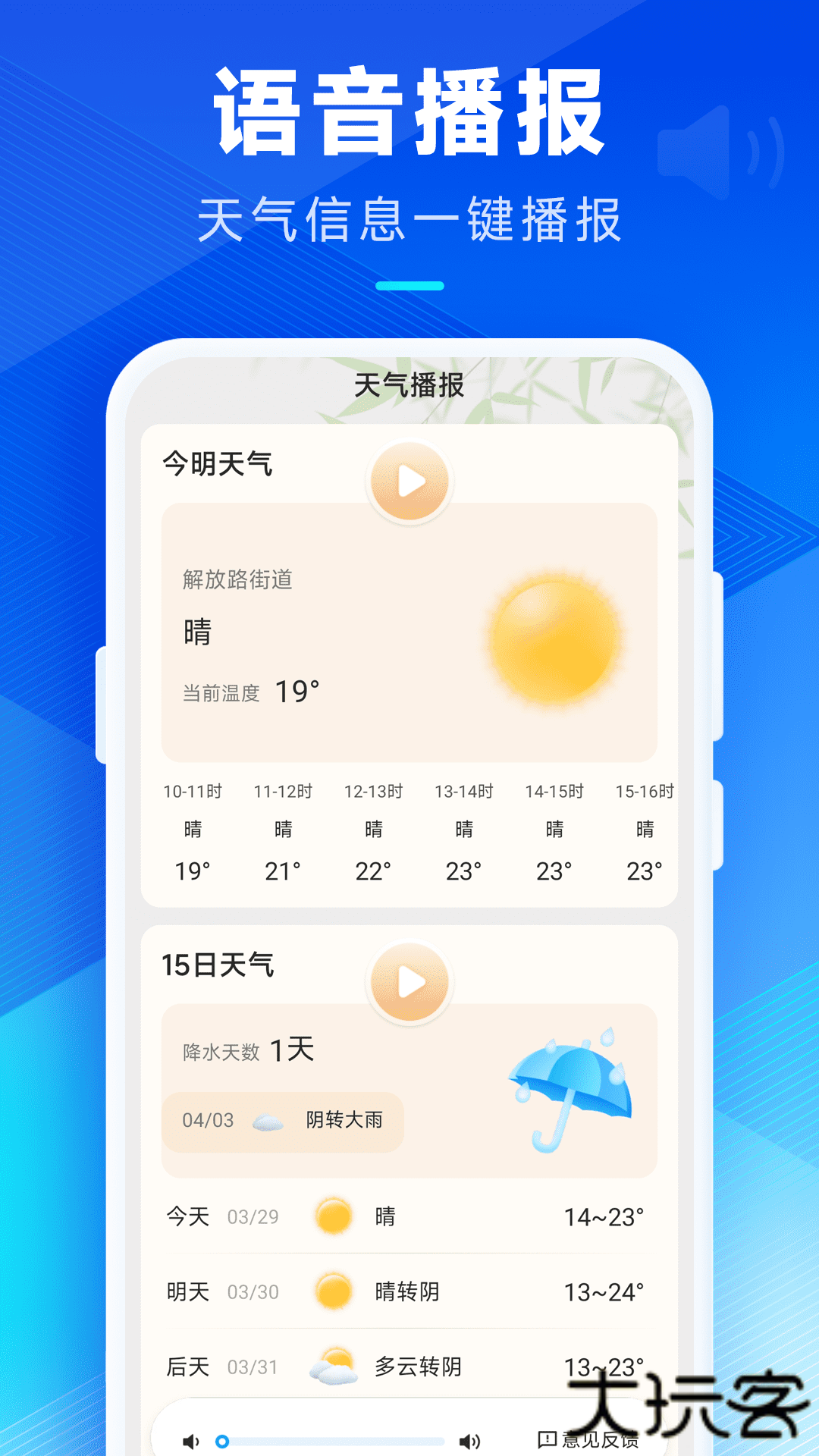This screenshot has width=819, height=1456.
Task: Click the small cloud icon beside 04/03
Action: 267,1120
